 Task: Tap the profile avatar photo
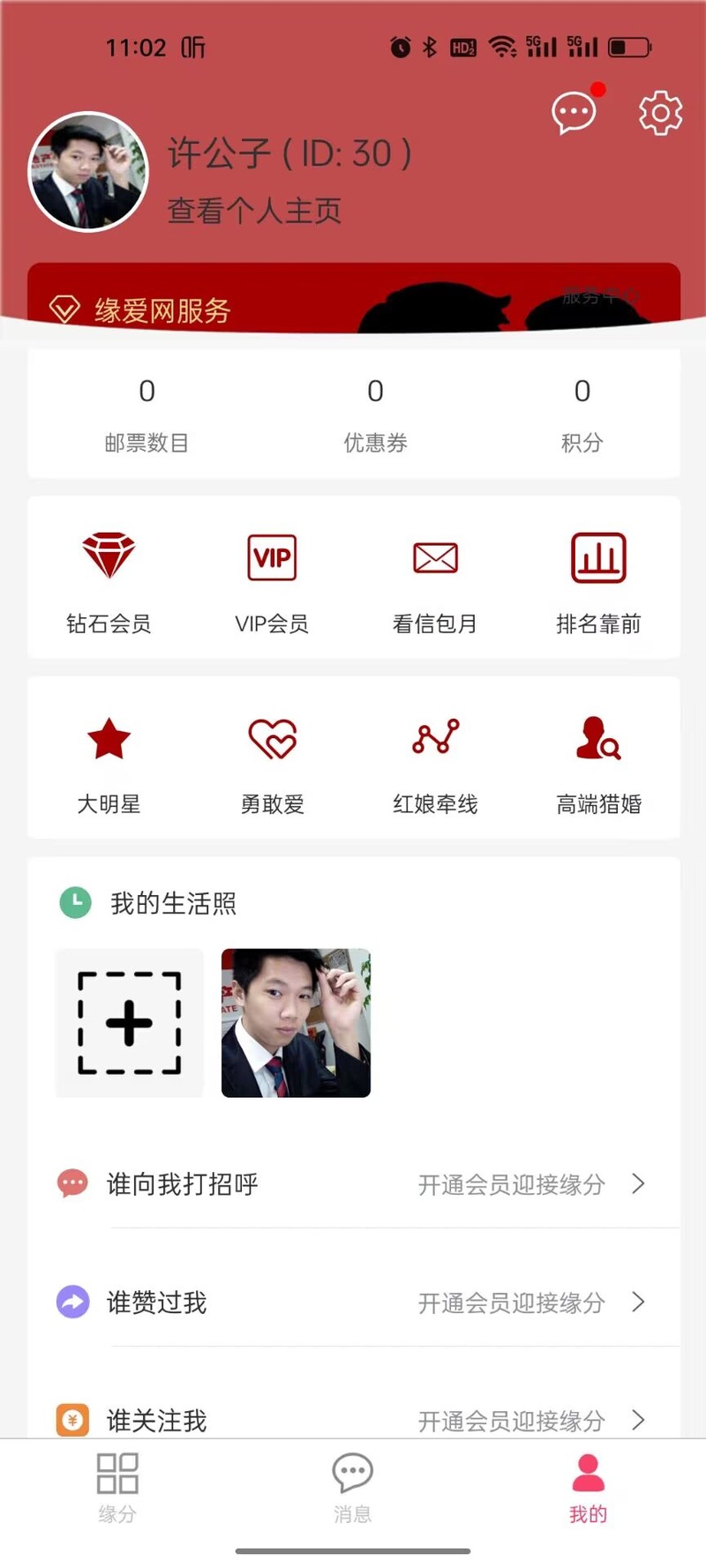click(x=88, y=172)
